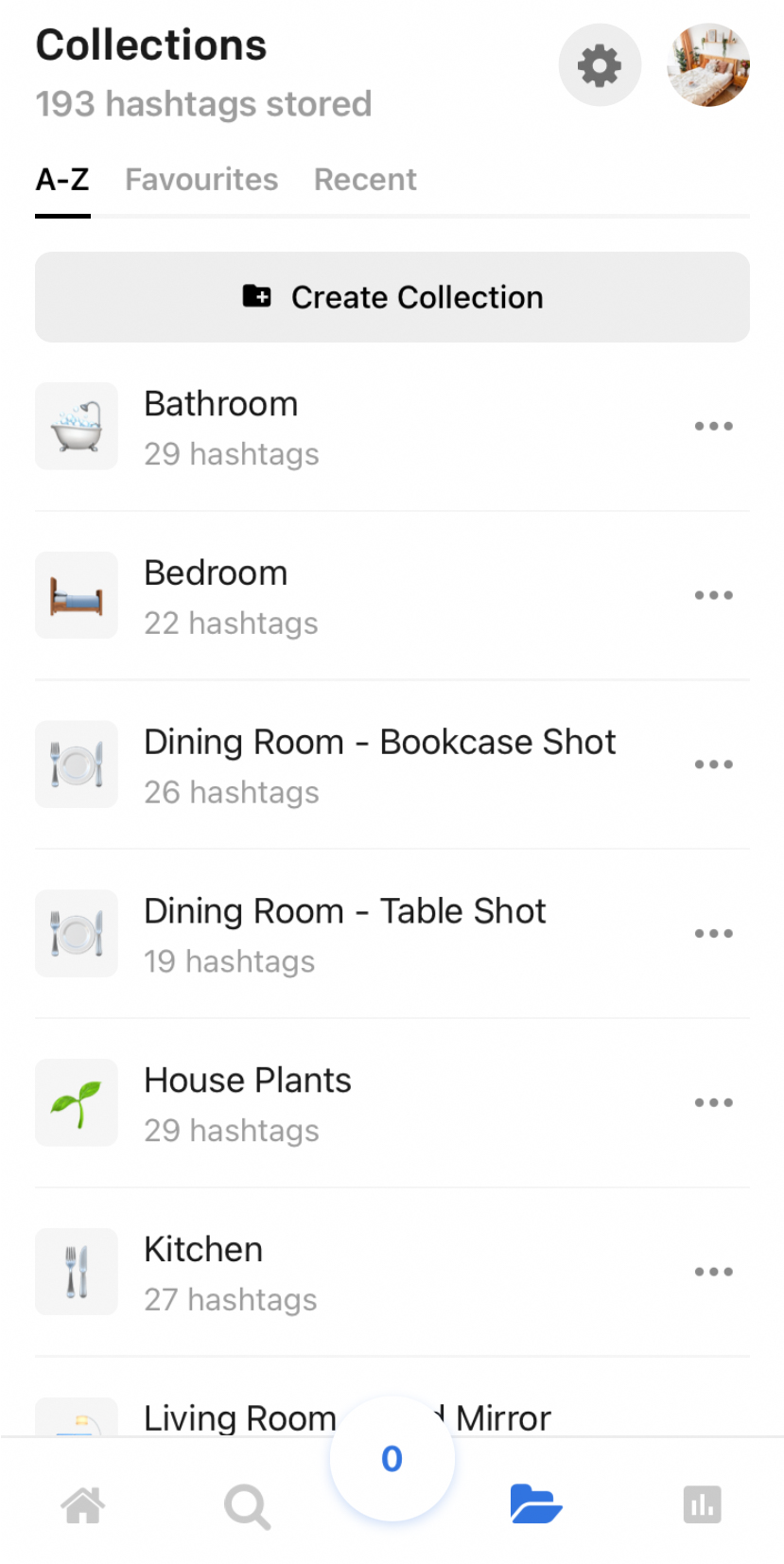
Task: Open more options for House Plants
Action: click(714, 1103)
